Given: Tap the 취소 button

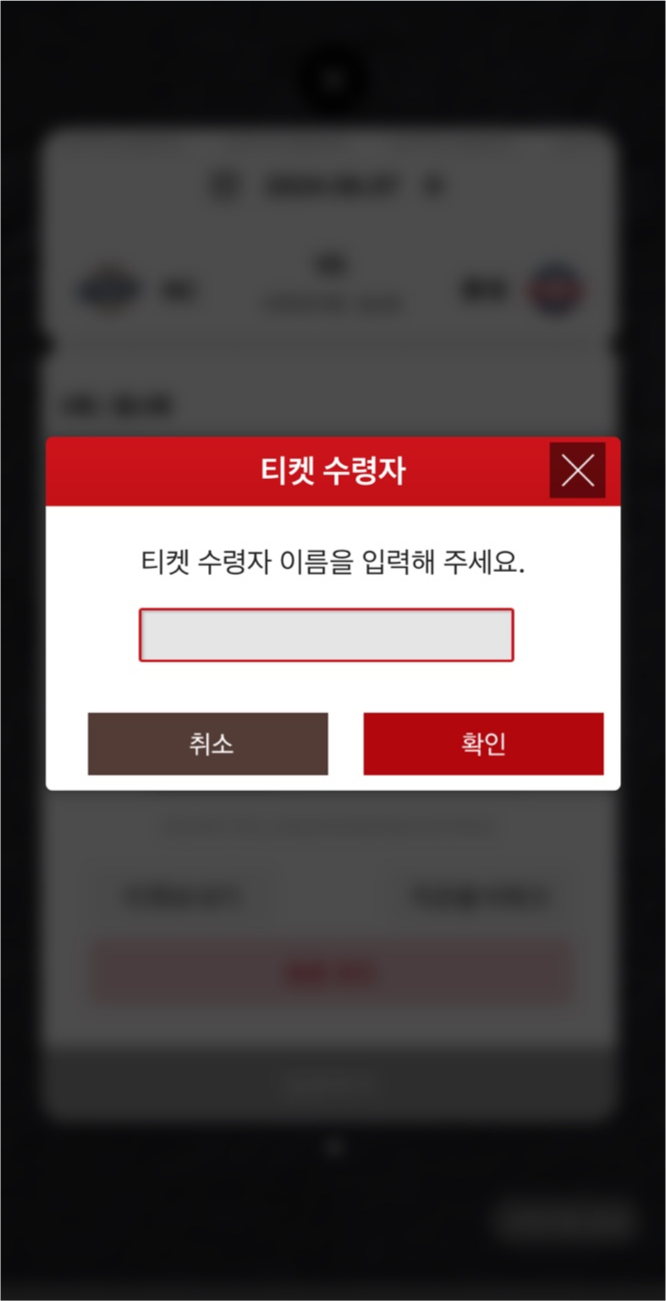Looking at the screenshot, I should point(208,744).
